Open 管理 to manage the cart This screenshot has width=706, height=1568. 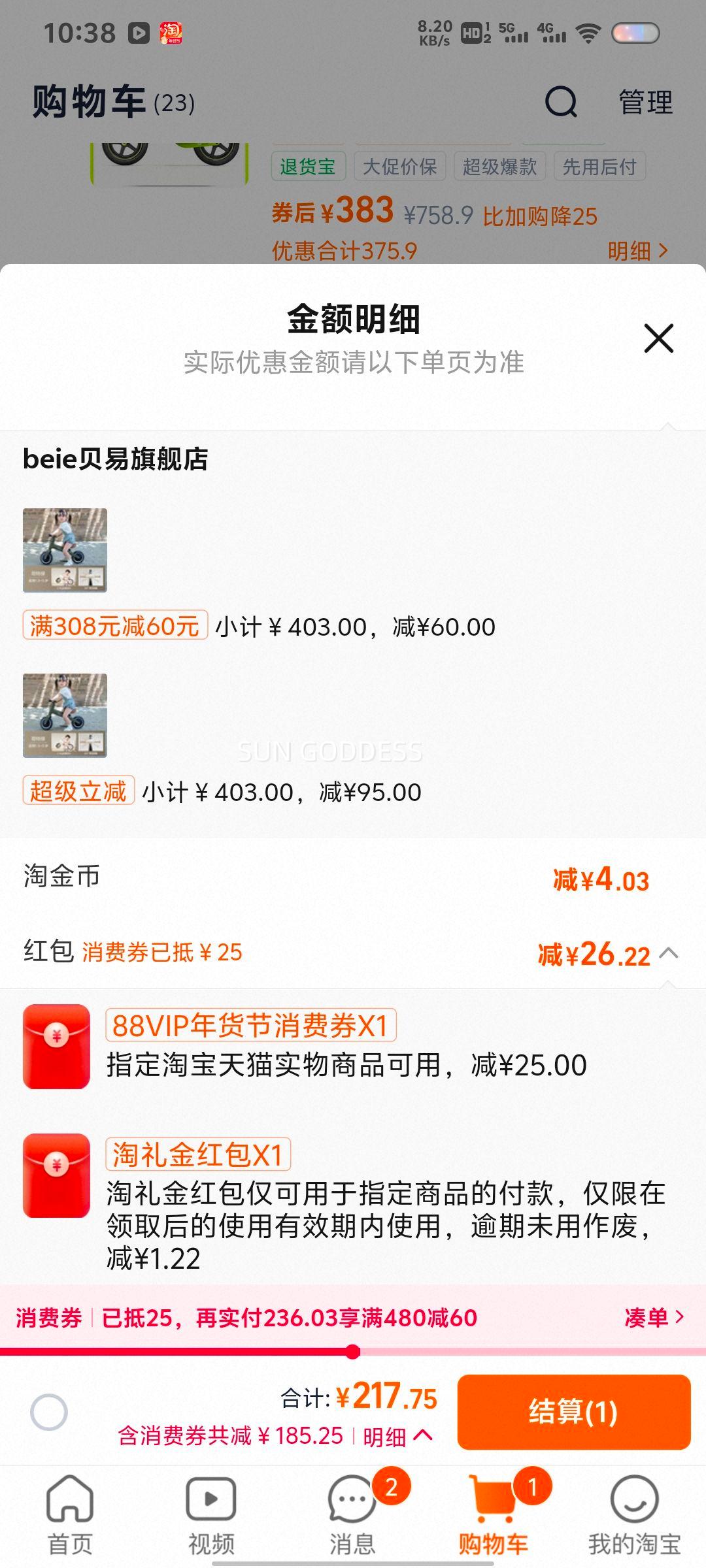[x=645, y=103]
